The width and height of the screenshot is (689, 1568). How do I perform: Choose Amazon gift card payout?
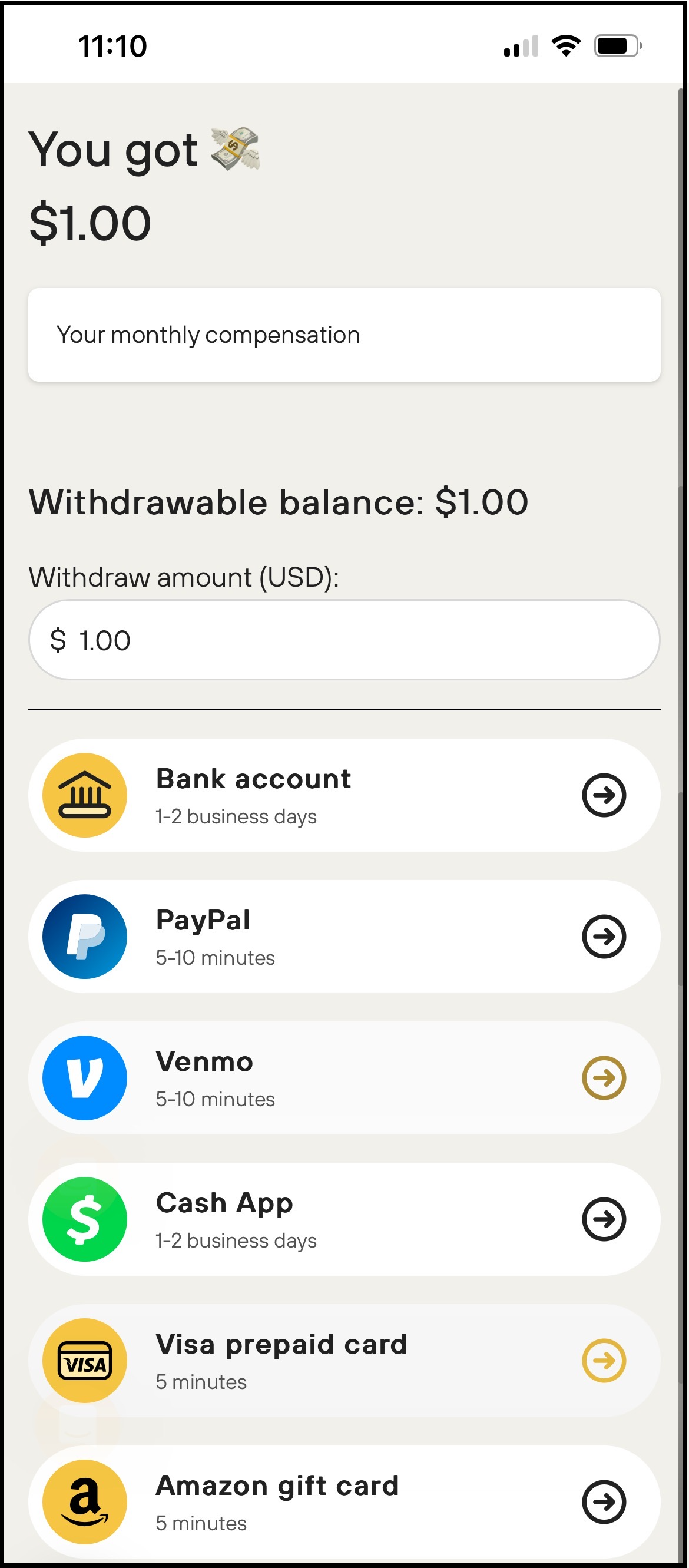coord(344,1501)
